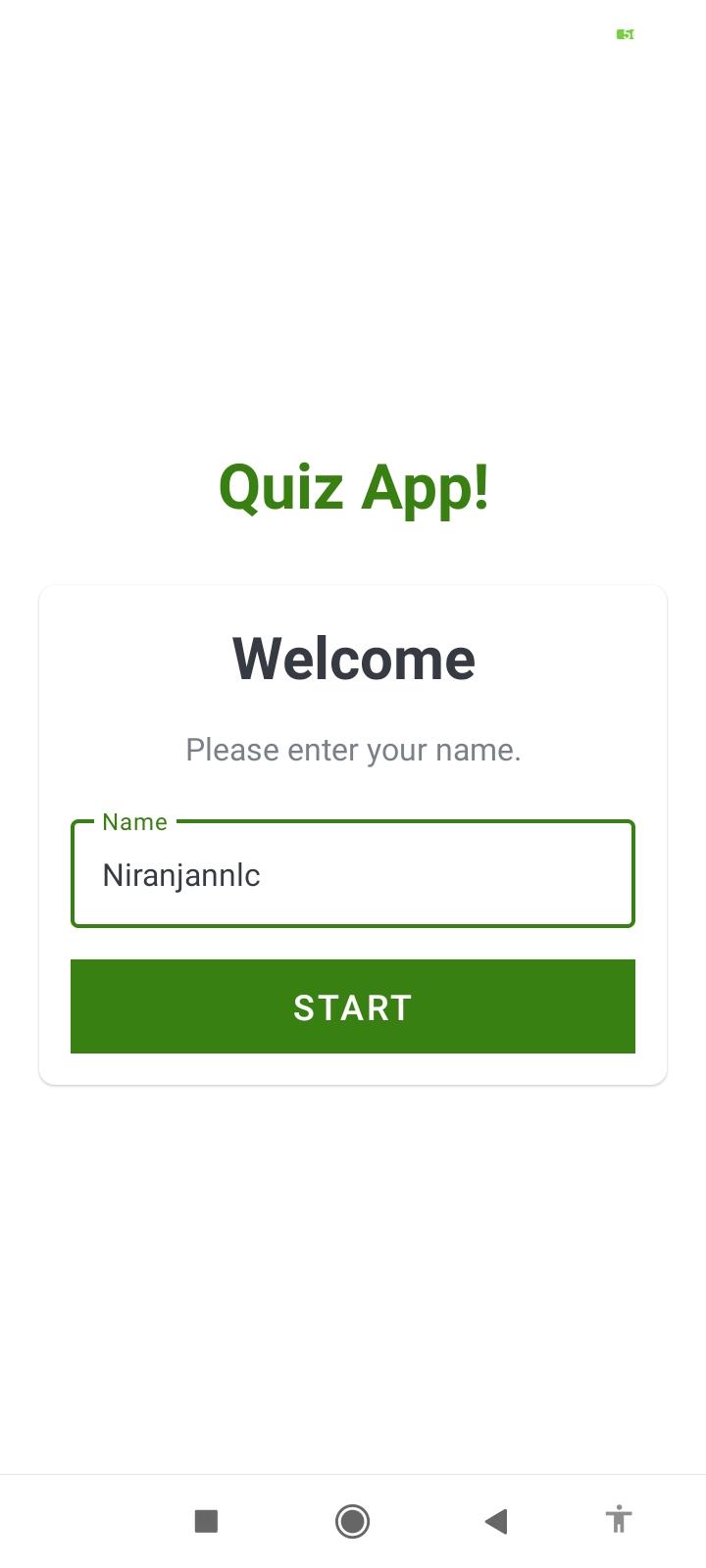Start the quiz with the START button
Image resolution: width=706 pixels, height=1568 pixels.
point(353,1006)
